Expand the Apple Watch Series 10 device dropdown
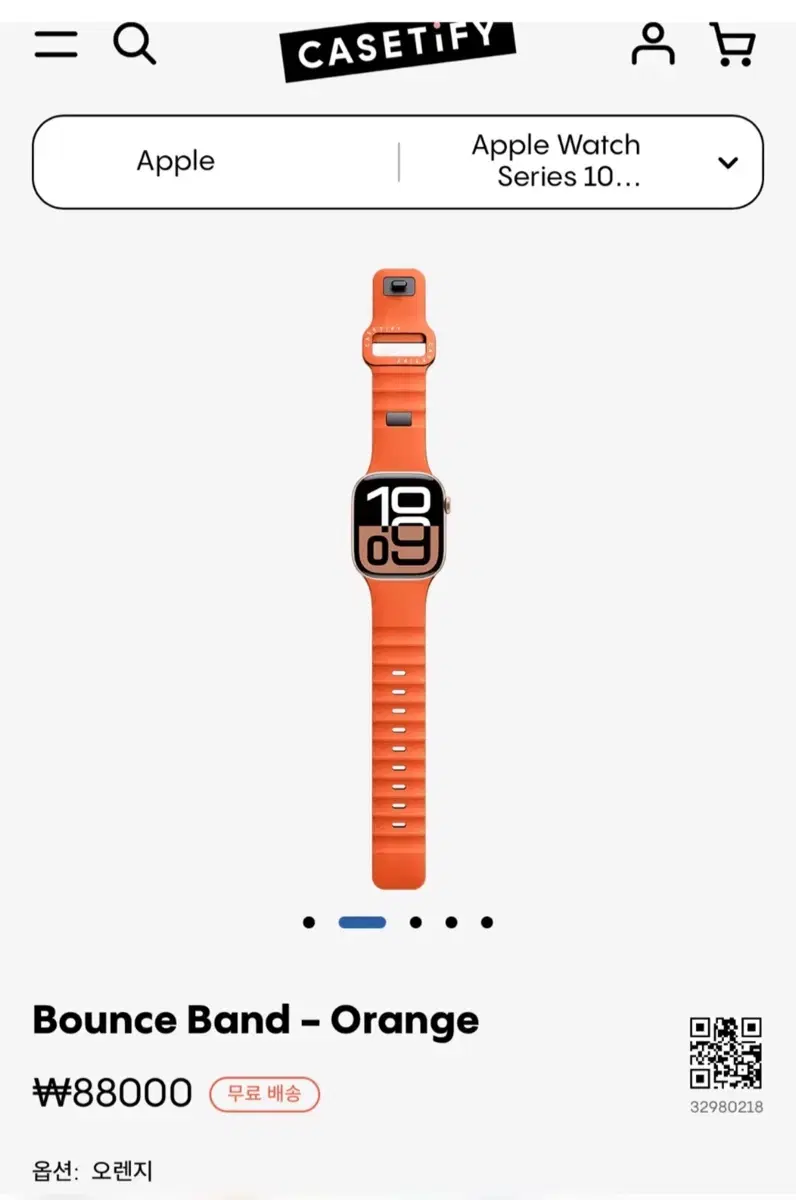The width and height of the screenshot is (796, 1200). [x=556, y=161]
